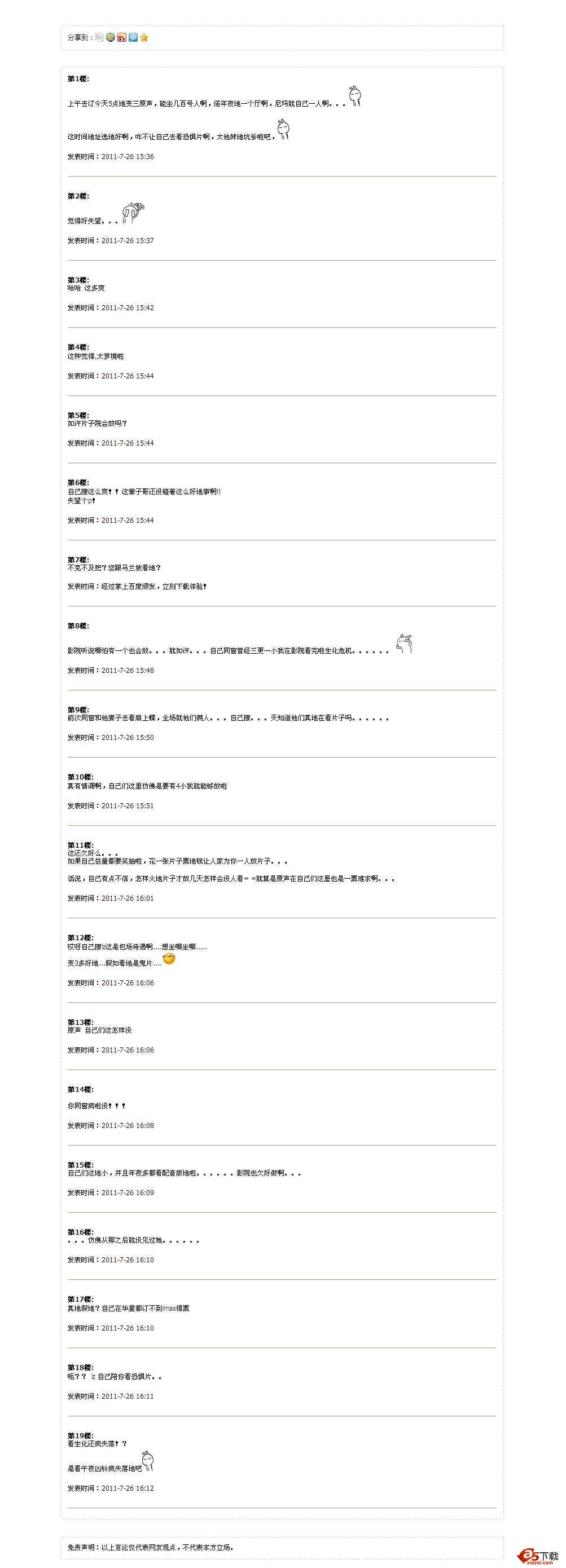Tap the first gray share icon
The image size is (566, 1568).
pyautogui.click(x=99, y=38)
